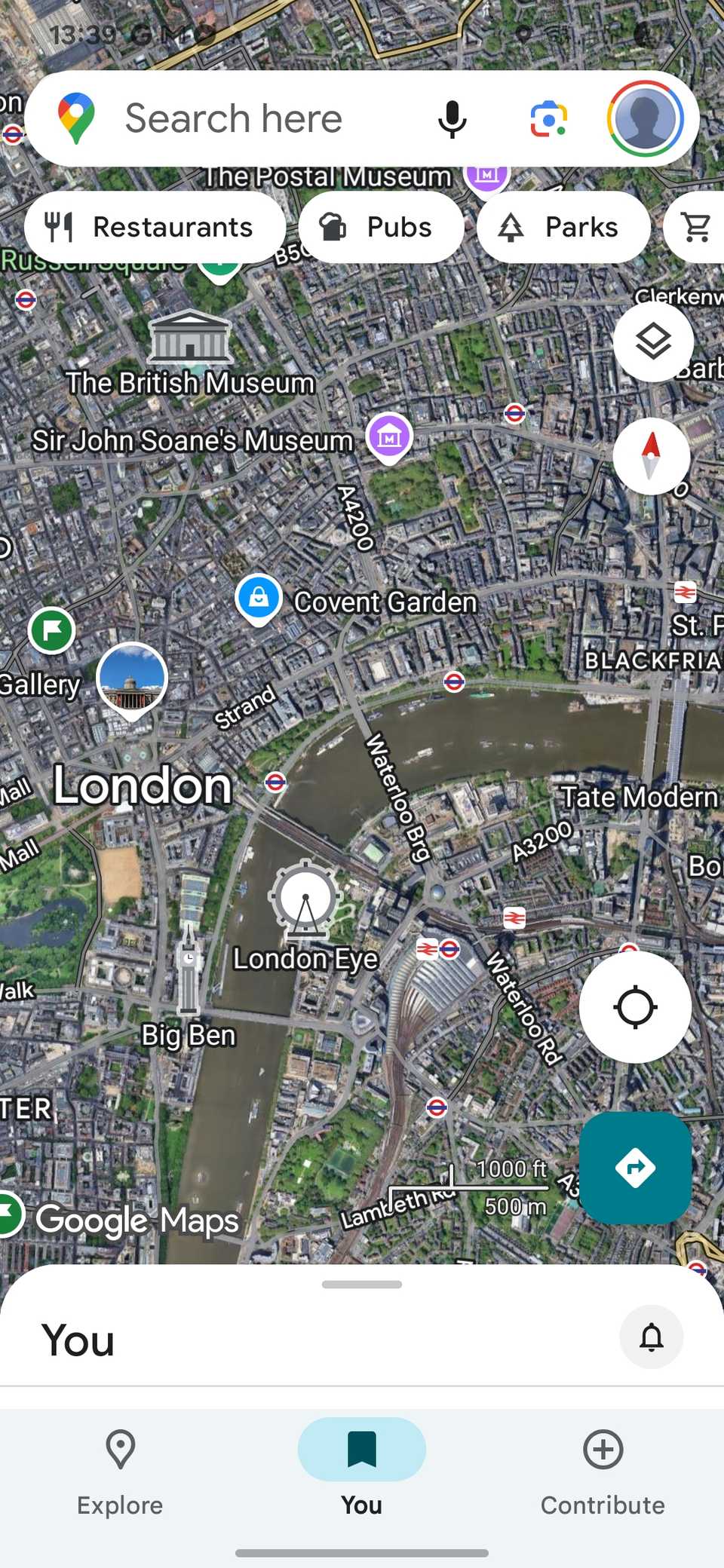
Task: Open the notifications bell
Action: point(652,1337)
